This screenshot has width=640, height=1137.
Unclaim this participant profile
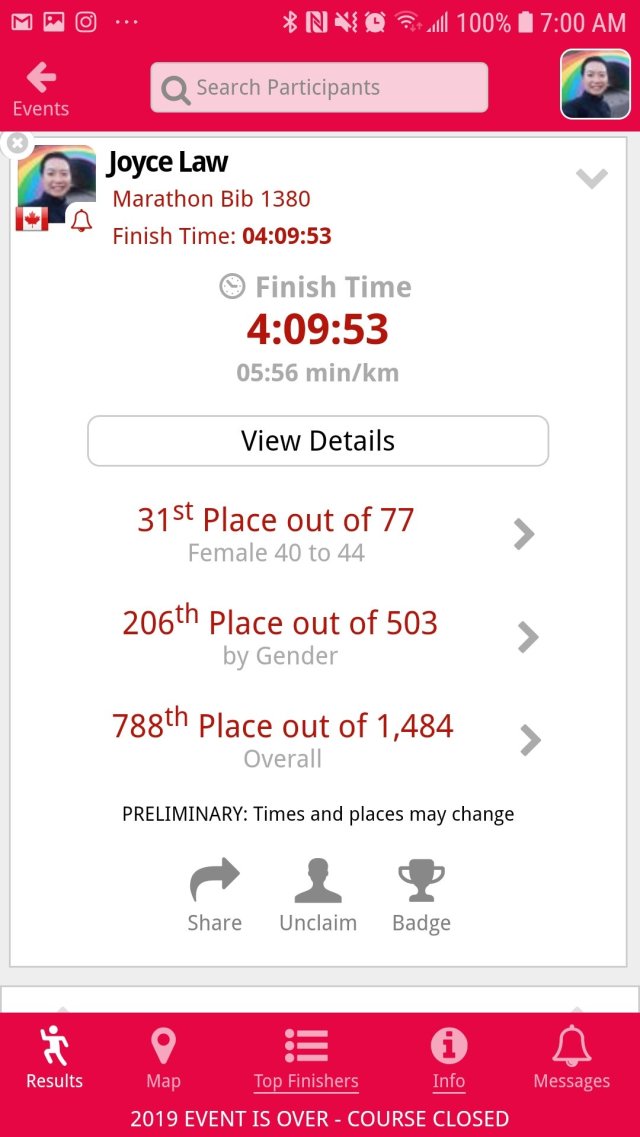[x=318, y=895]
